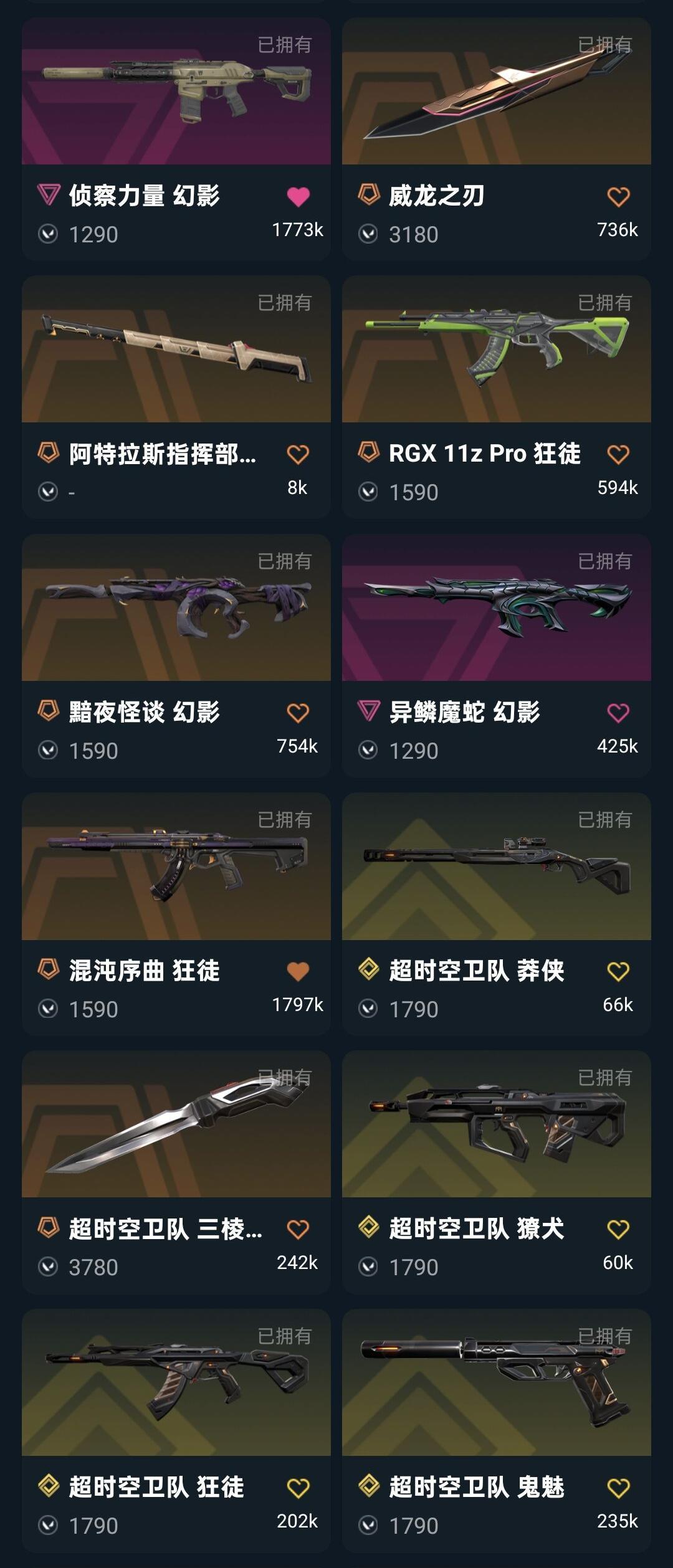The width and height of the screenshot is (673, 1568).
Task: Like the 阿特拉斯指挥部 skin
Action: point(298,455)
